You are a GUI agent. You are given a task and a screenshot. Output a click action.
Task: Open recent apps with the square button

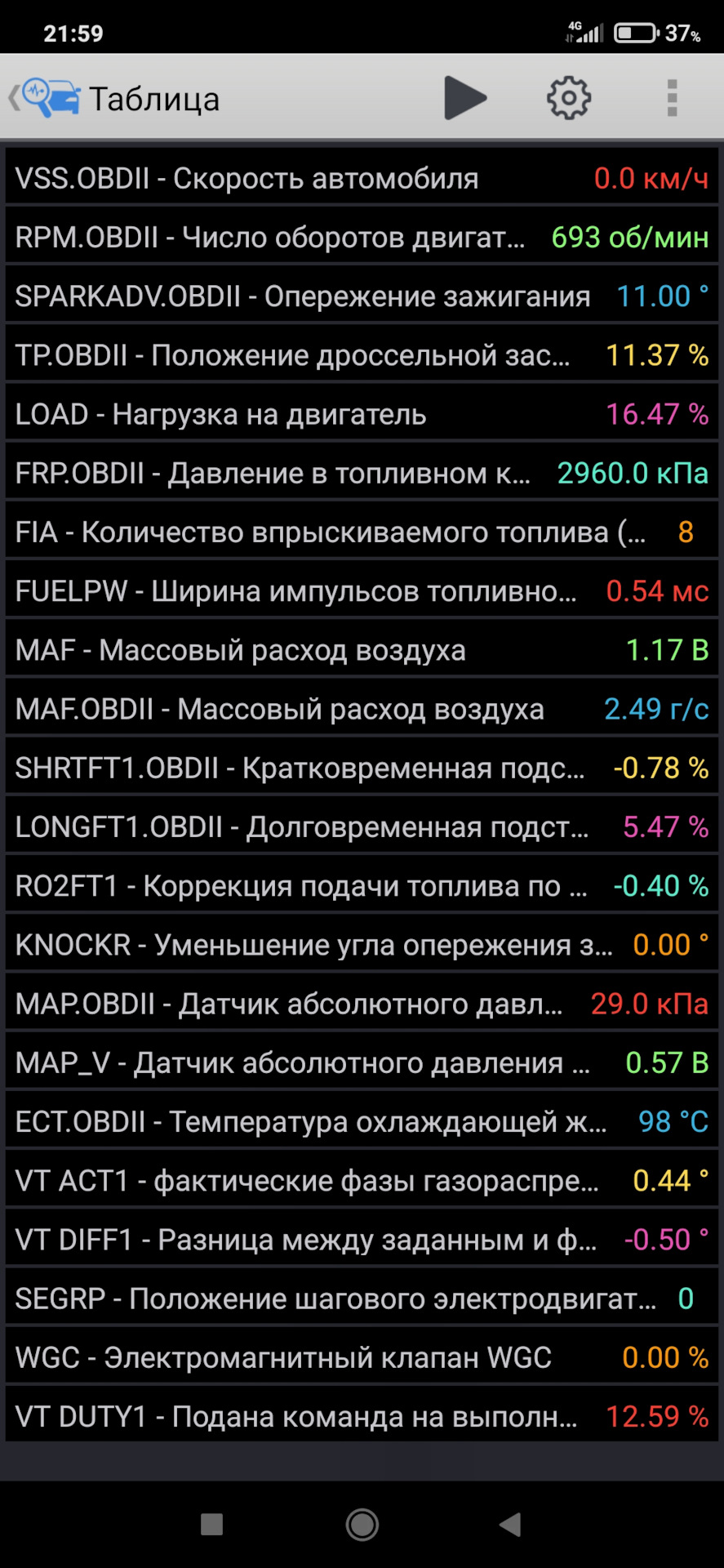pyautogui.click(x=212, y=1524)
